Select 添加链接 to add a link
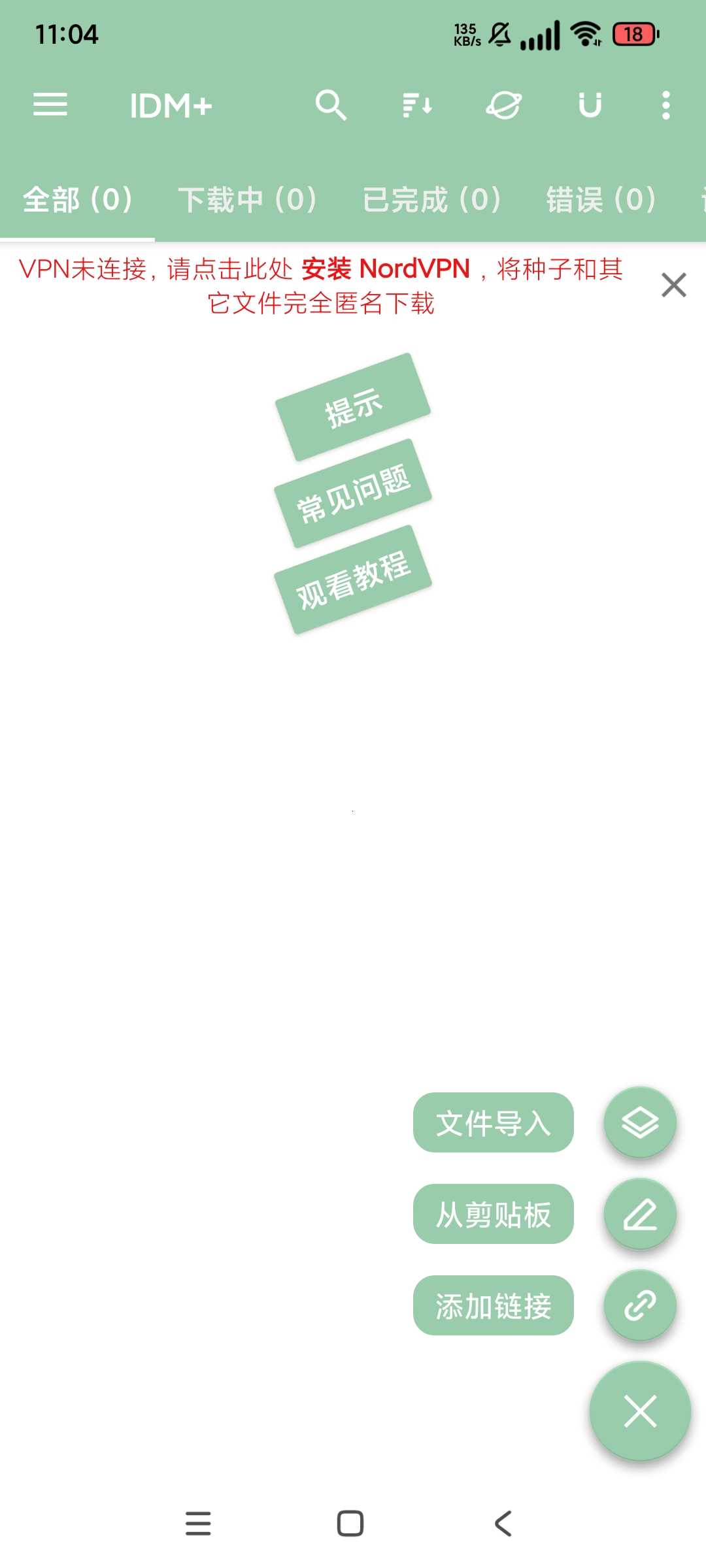Screen dimensions: 706x1568 [x=493, y=1305]
